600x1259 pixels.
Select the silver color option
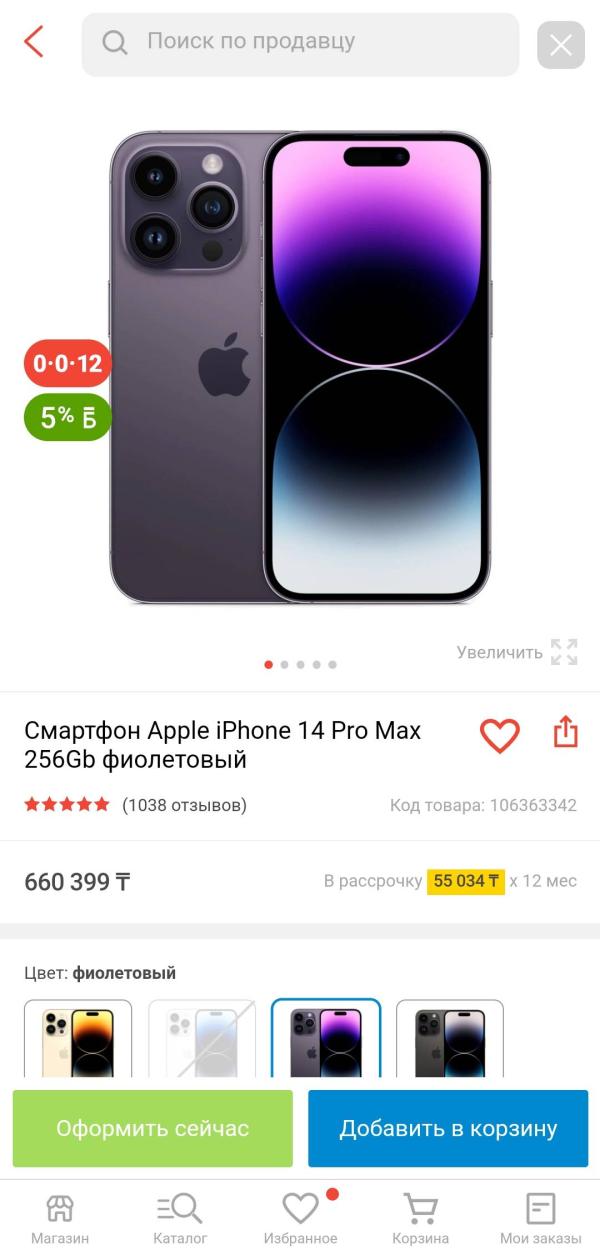202,1040
